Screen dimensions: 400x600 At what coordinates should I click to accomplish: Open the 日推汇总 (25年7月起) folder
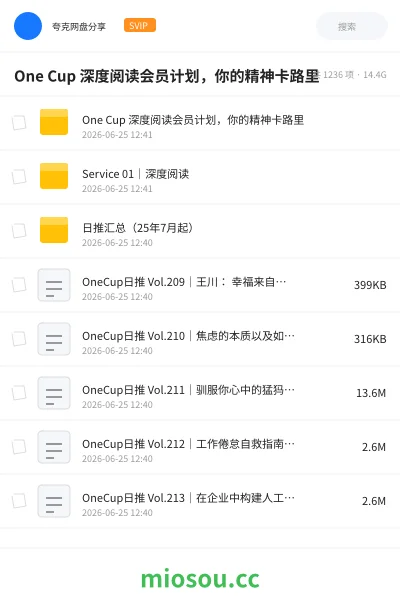click(200, 231)
